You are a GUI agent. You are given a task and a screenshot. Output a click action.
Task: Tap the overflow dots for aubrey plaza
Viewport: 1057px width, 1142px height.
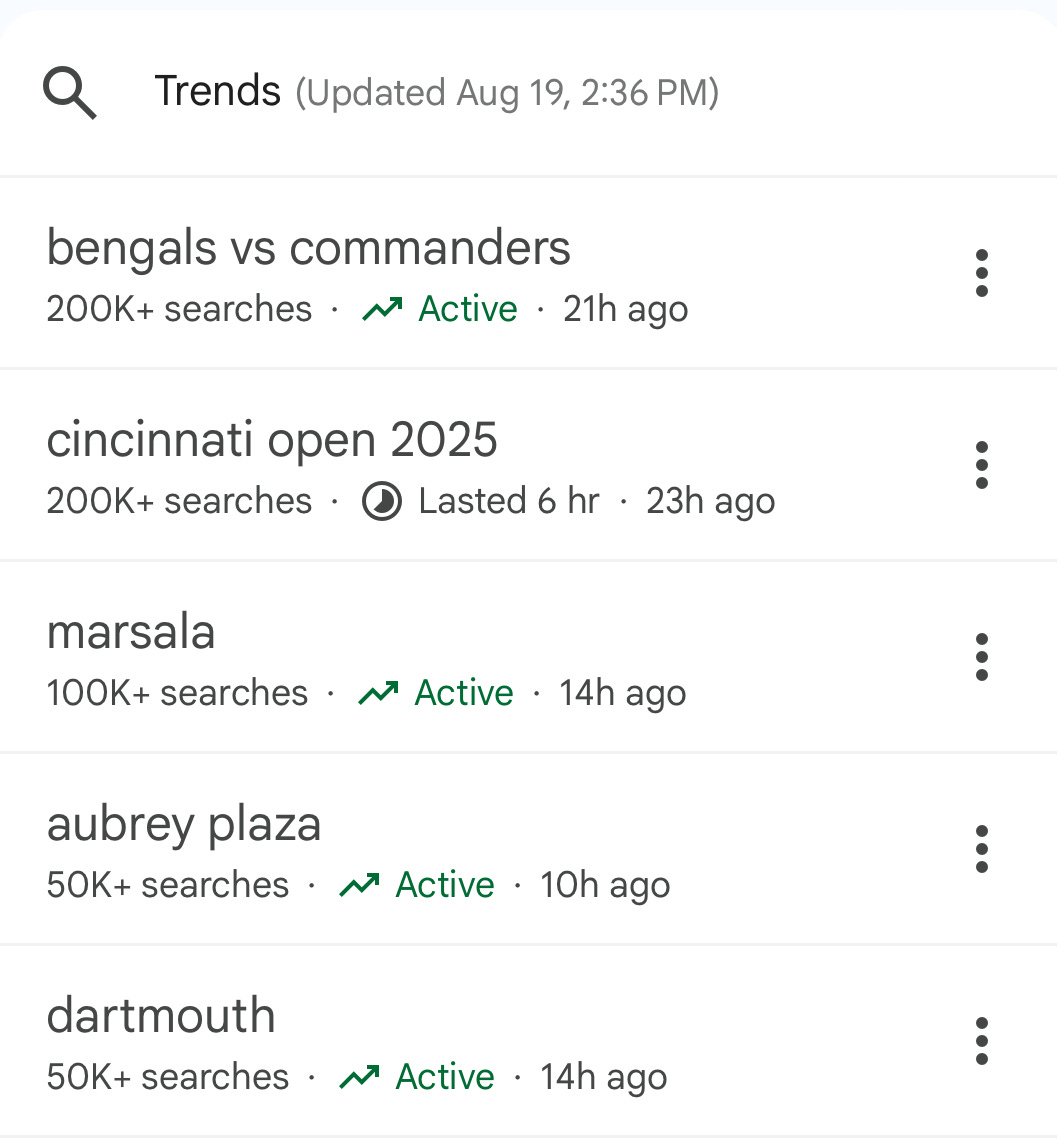pos(981,849)
